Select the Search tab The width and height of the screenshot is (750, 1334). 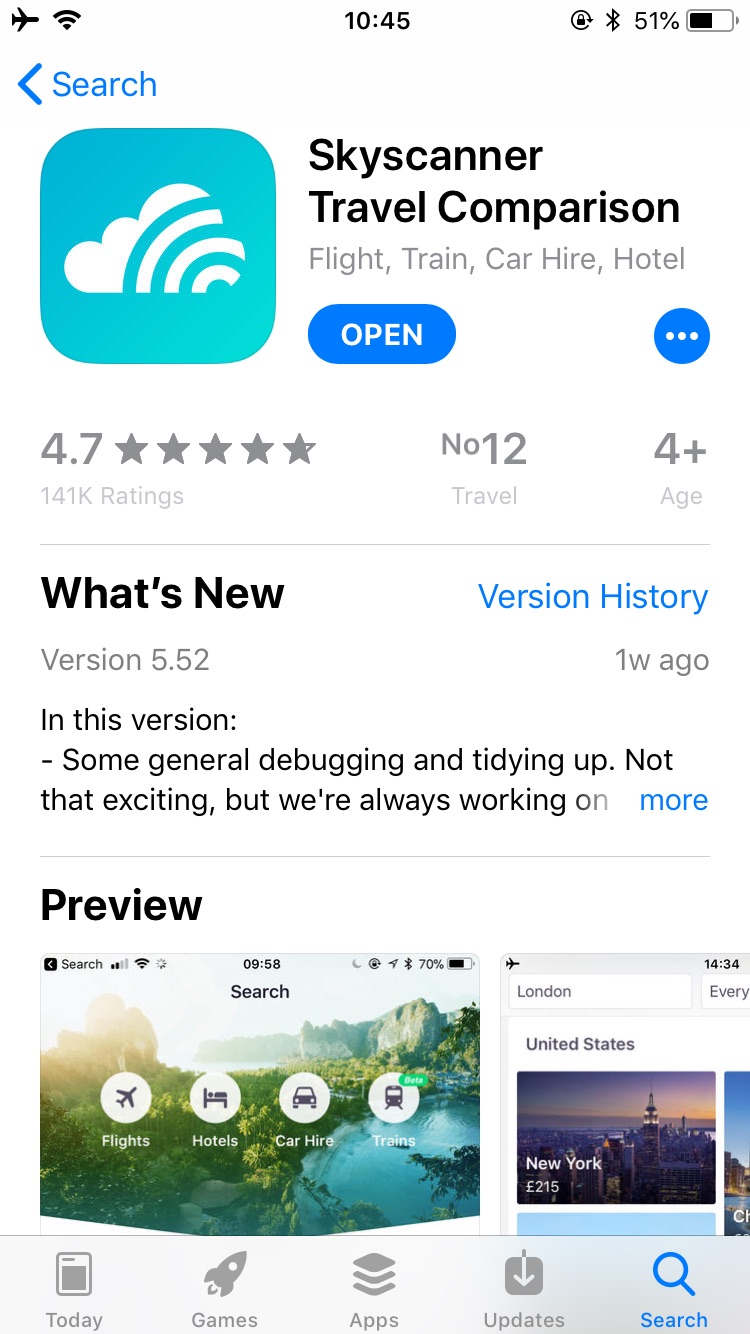(674, 1289)
